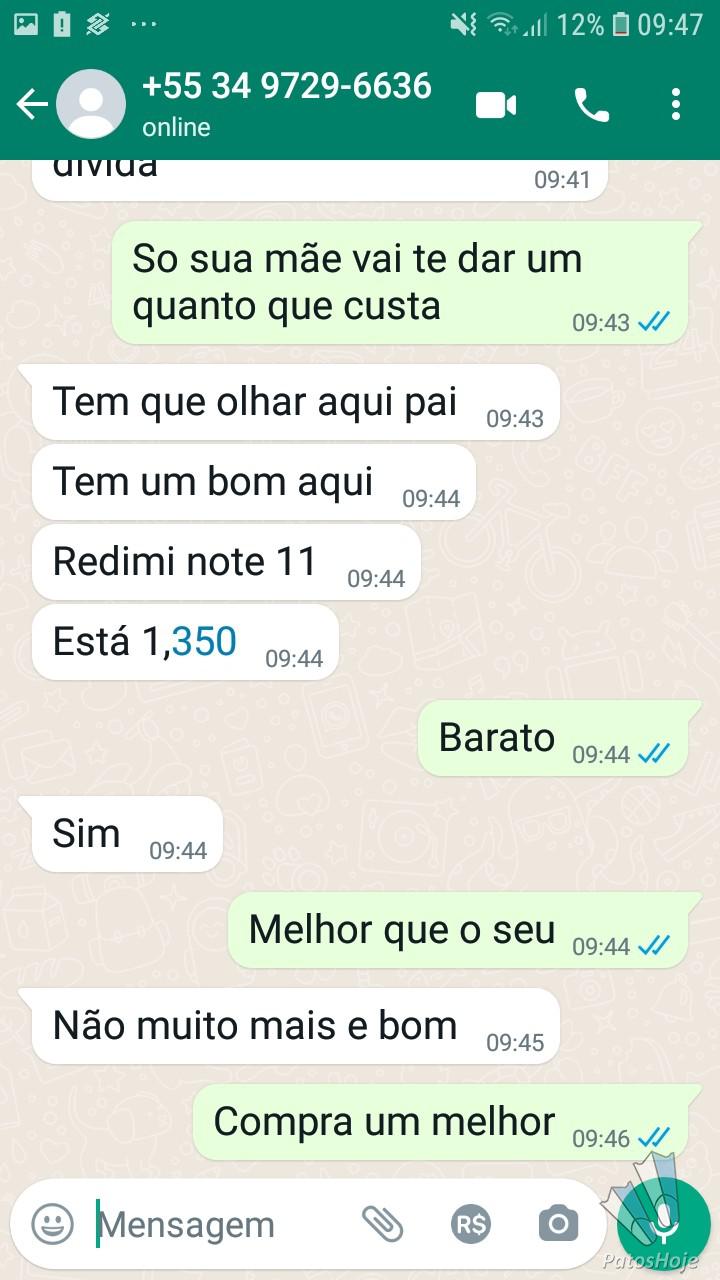Open the overflow menu
Screen dimensions: 720x1280
(676, 104)
